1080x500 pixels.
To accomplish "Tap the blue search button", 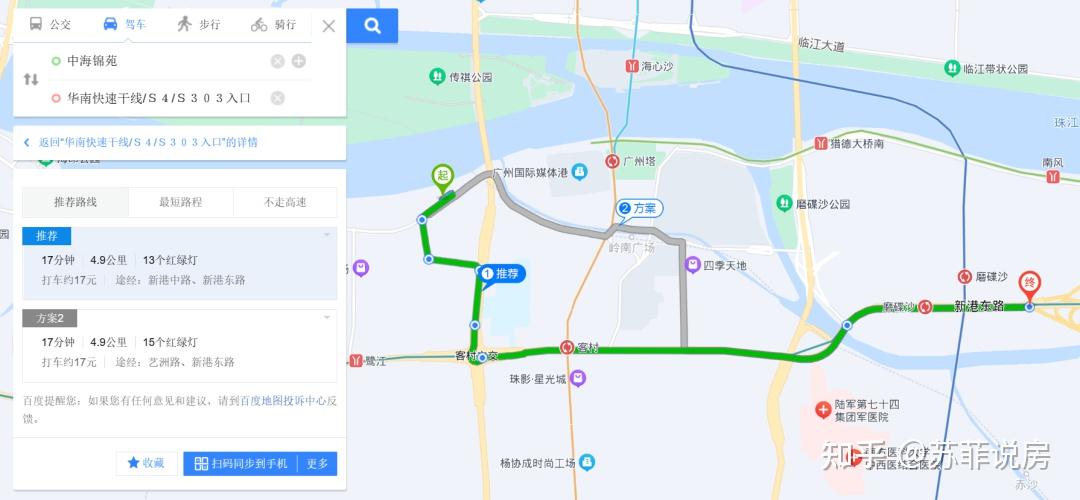I will click(x=372, y=26).
